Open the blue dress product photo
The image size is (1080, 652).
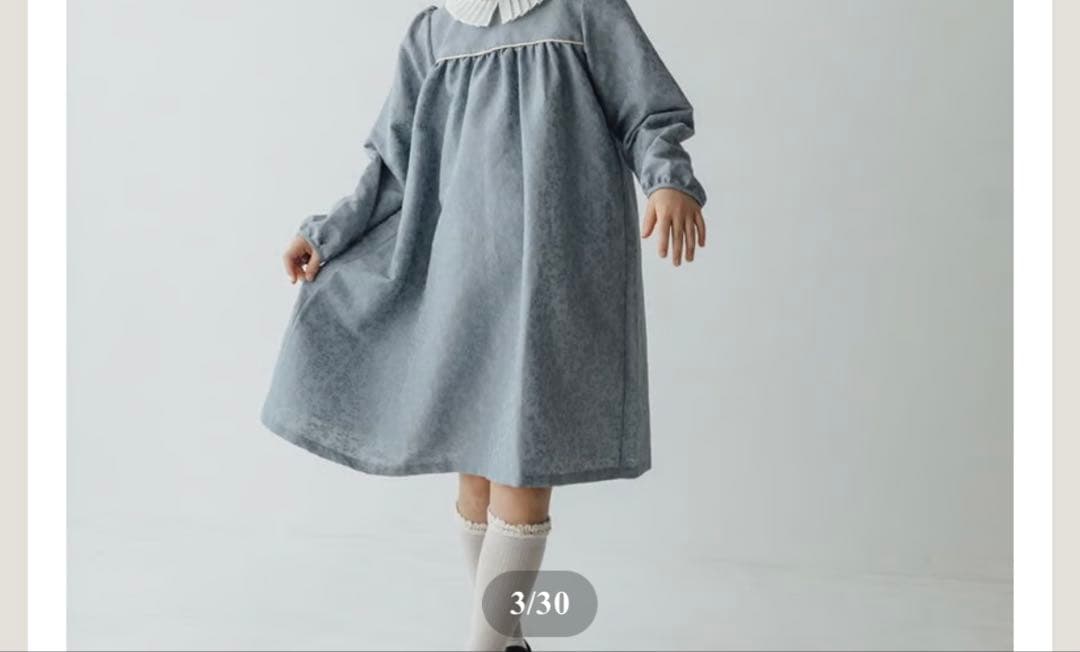point(540,300)
